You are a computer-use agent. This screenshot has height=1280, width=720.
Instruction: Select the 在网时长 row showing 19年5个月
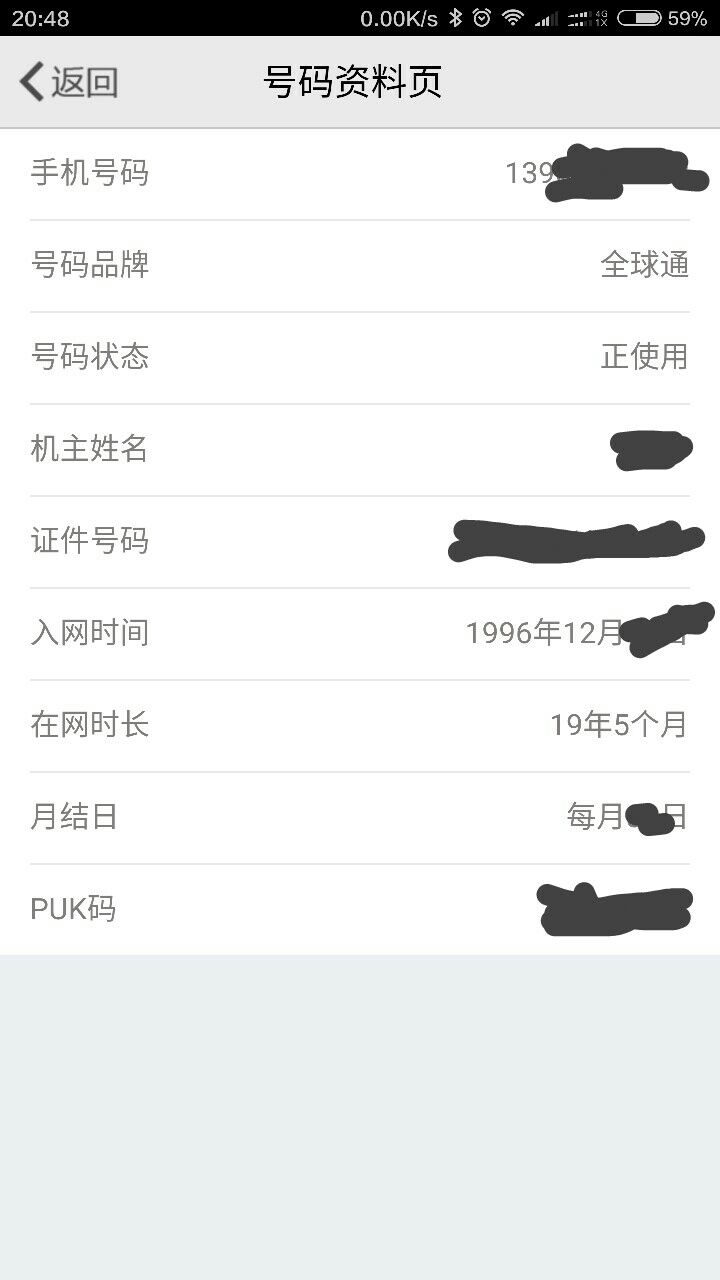[x=360, y=724]
